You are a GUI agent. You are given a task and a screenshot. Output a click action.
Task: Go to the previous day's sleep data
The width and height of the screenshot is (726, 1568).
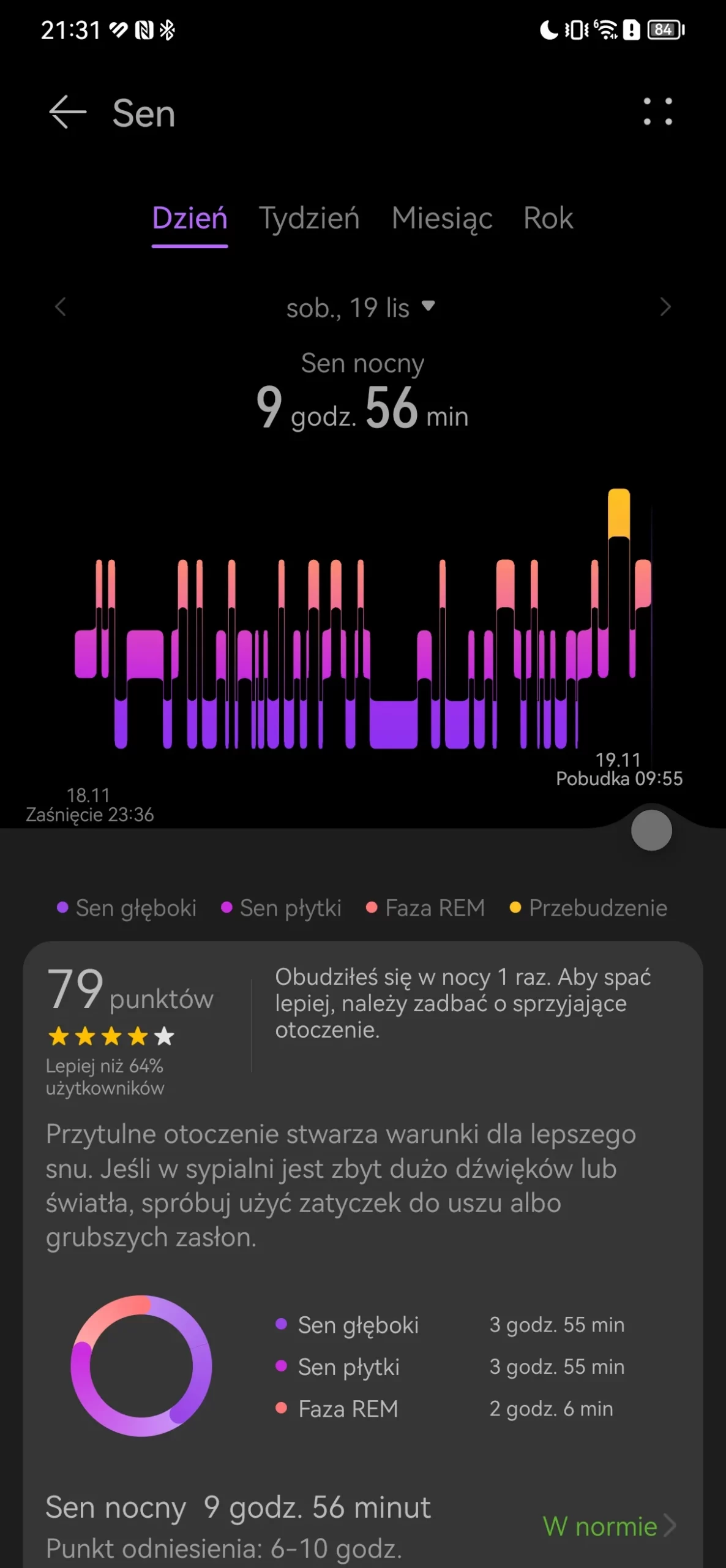click(x=60, y=307)
